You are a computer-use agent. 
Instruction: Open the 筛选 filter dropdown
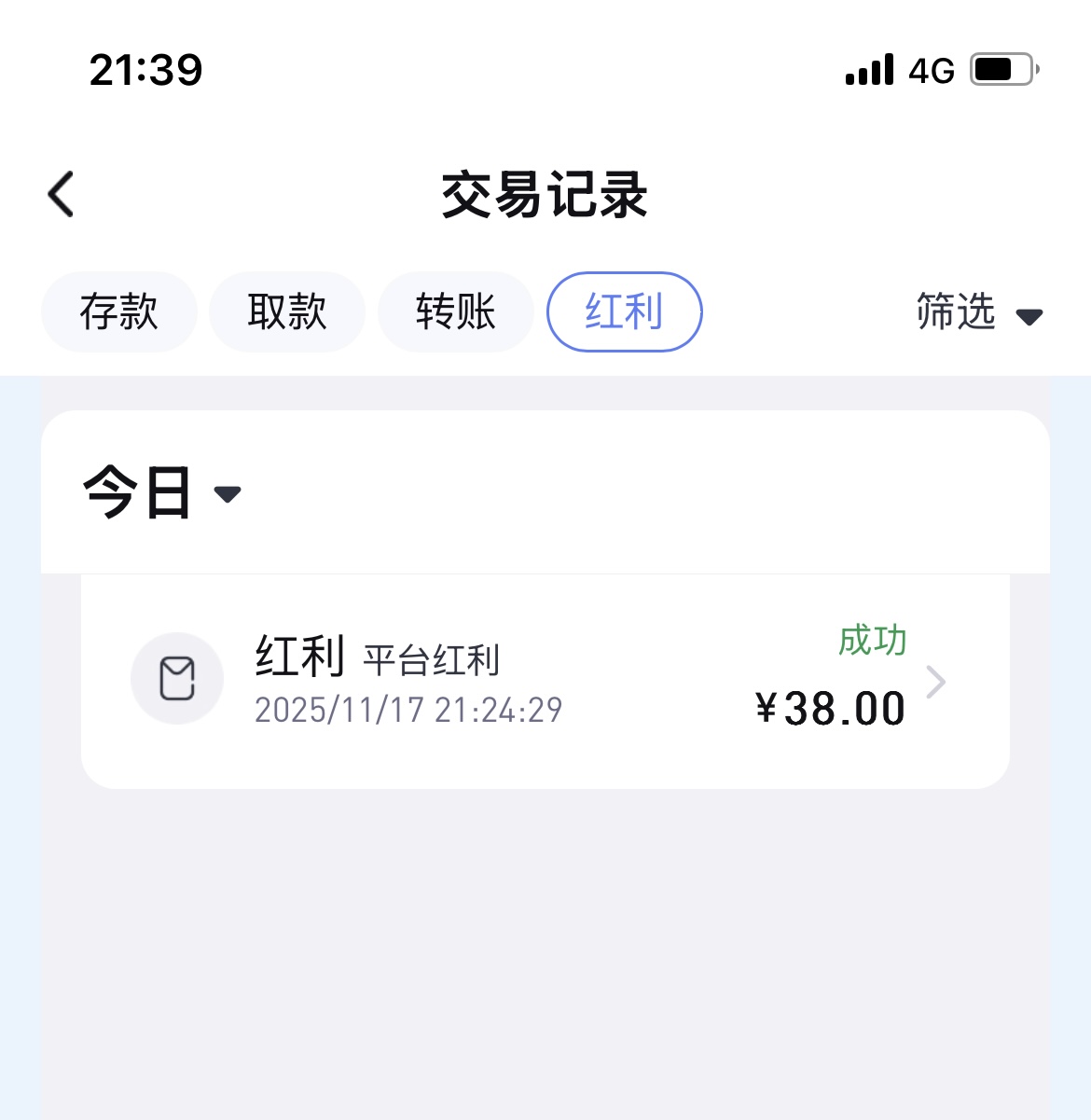tap(978, 312)
